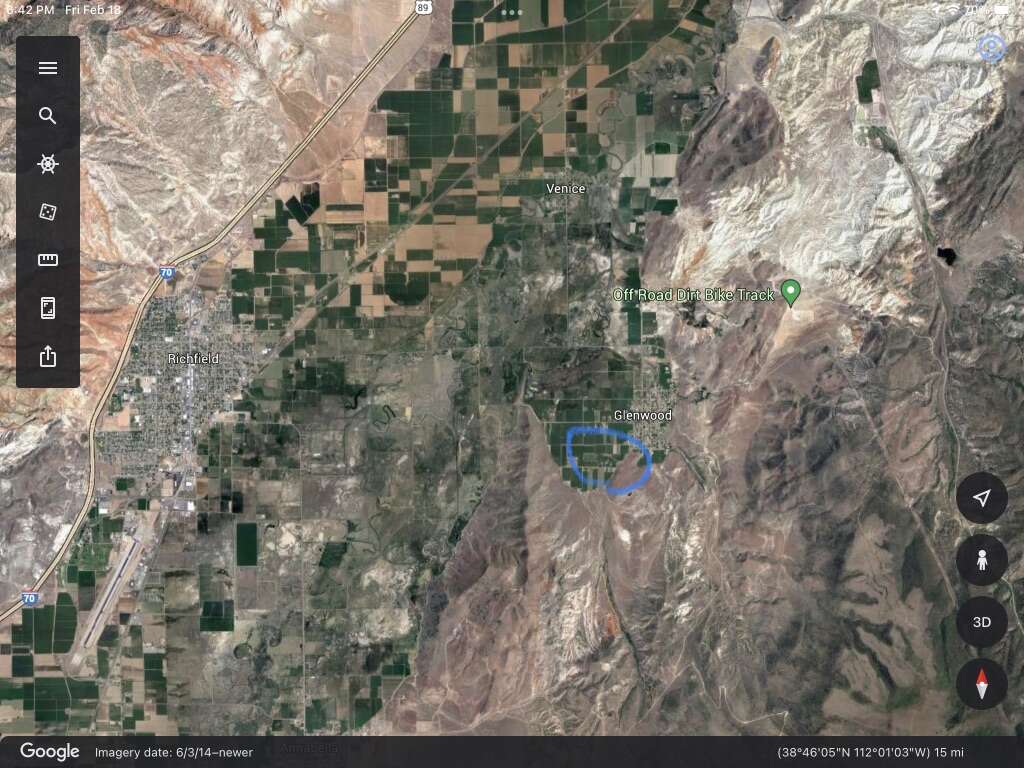Open the hamburger menu

pos(48,68)
